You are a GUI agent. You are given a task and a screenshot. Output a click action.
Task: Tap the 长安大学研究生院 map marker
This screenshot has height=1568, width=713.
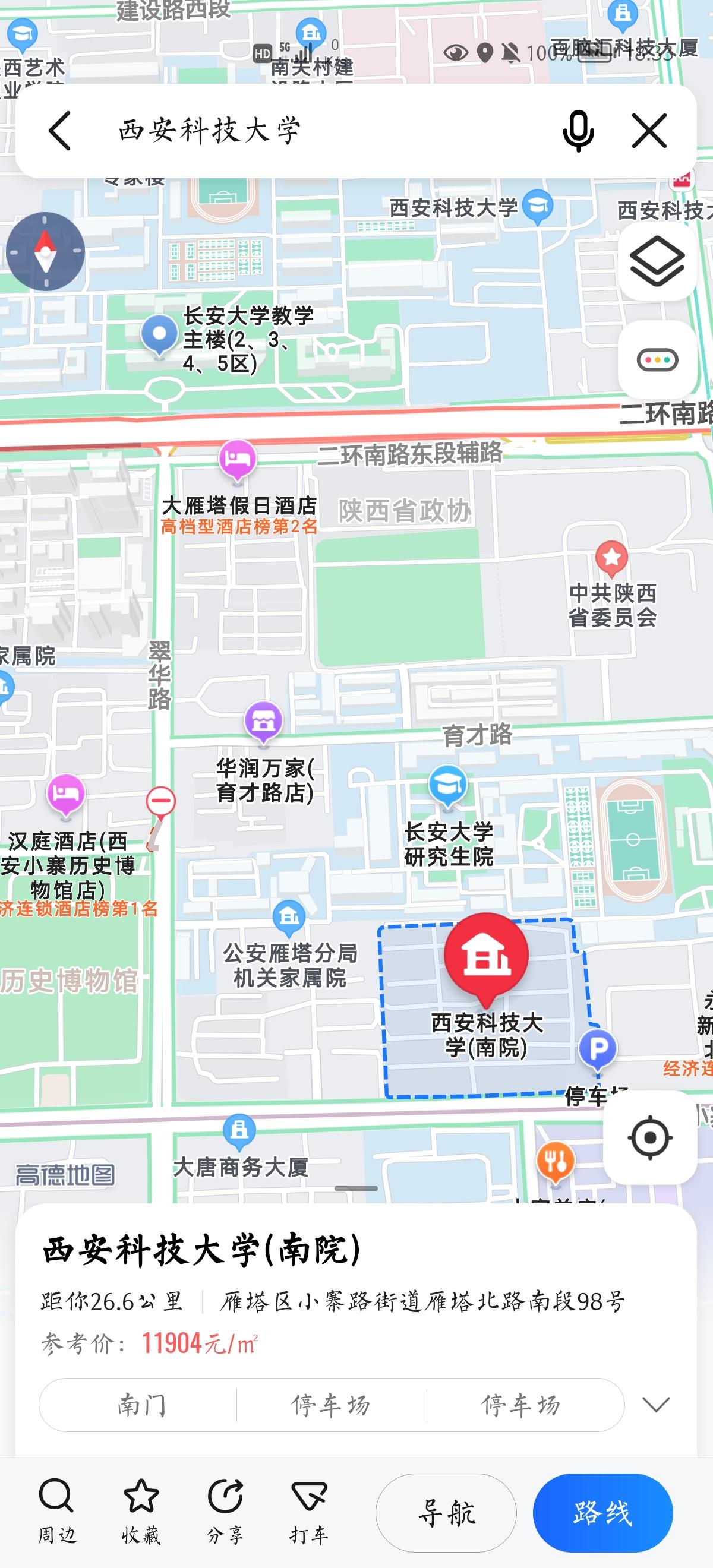[x=447, y=788]
